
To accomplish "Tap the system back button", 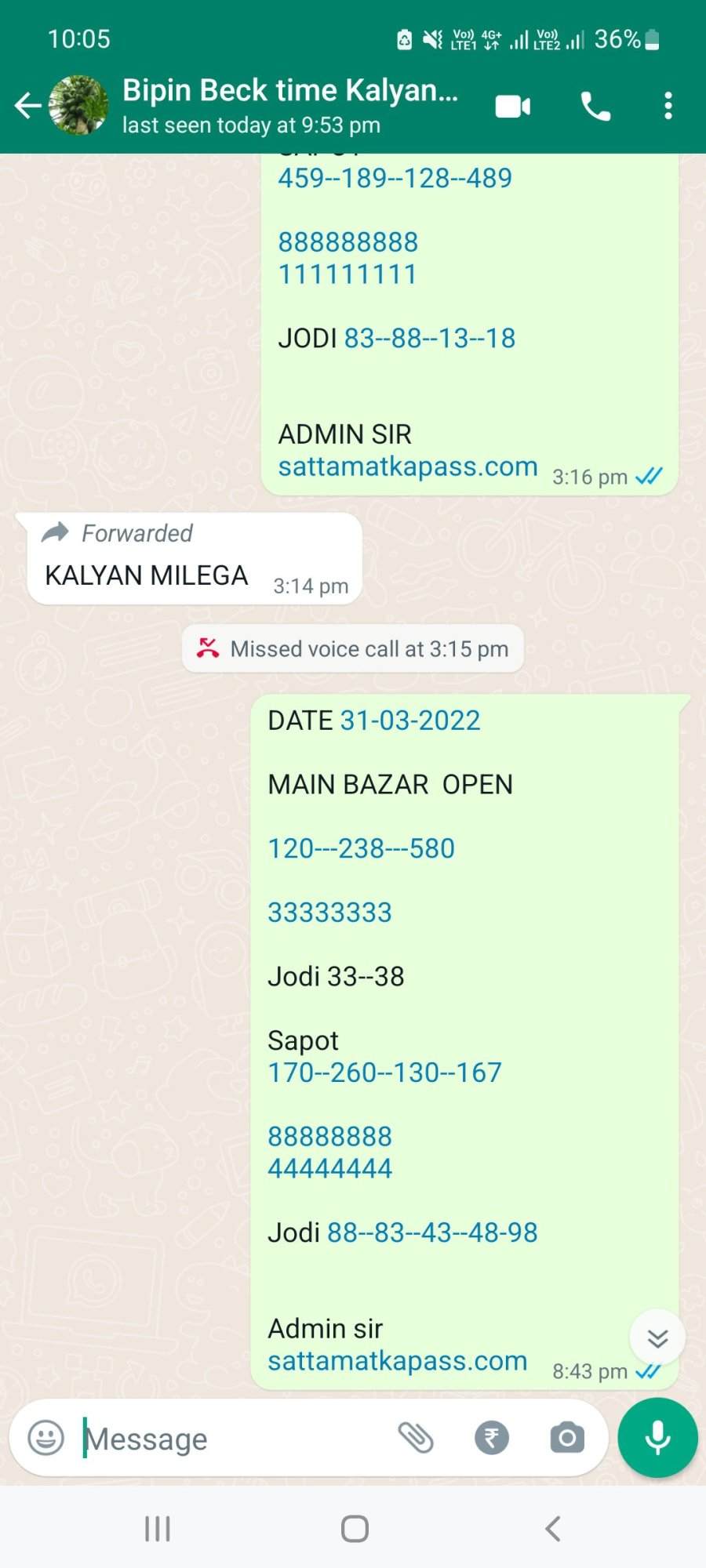I will point(553,1529).
